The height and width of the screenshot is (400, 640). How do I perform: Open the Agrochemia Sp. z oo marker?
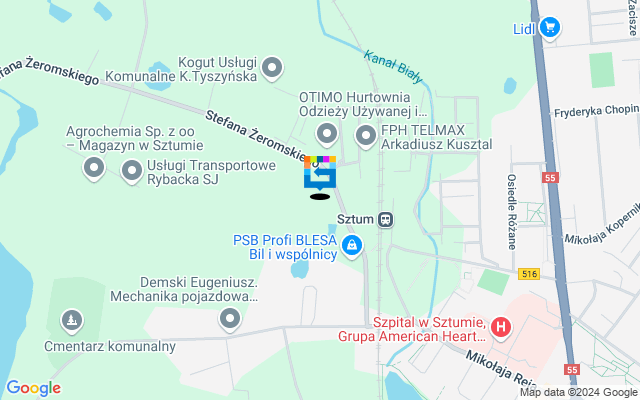(x=94, y=168)
